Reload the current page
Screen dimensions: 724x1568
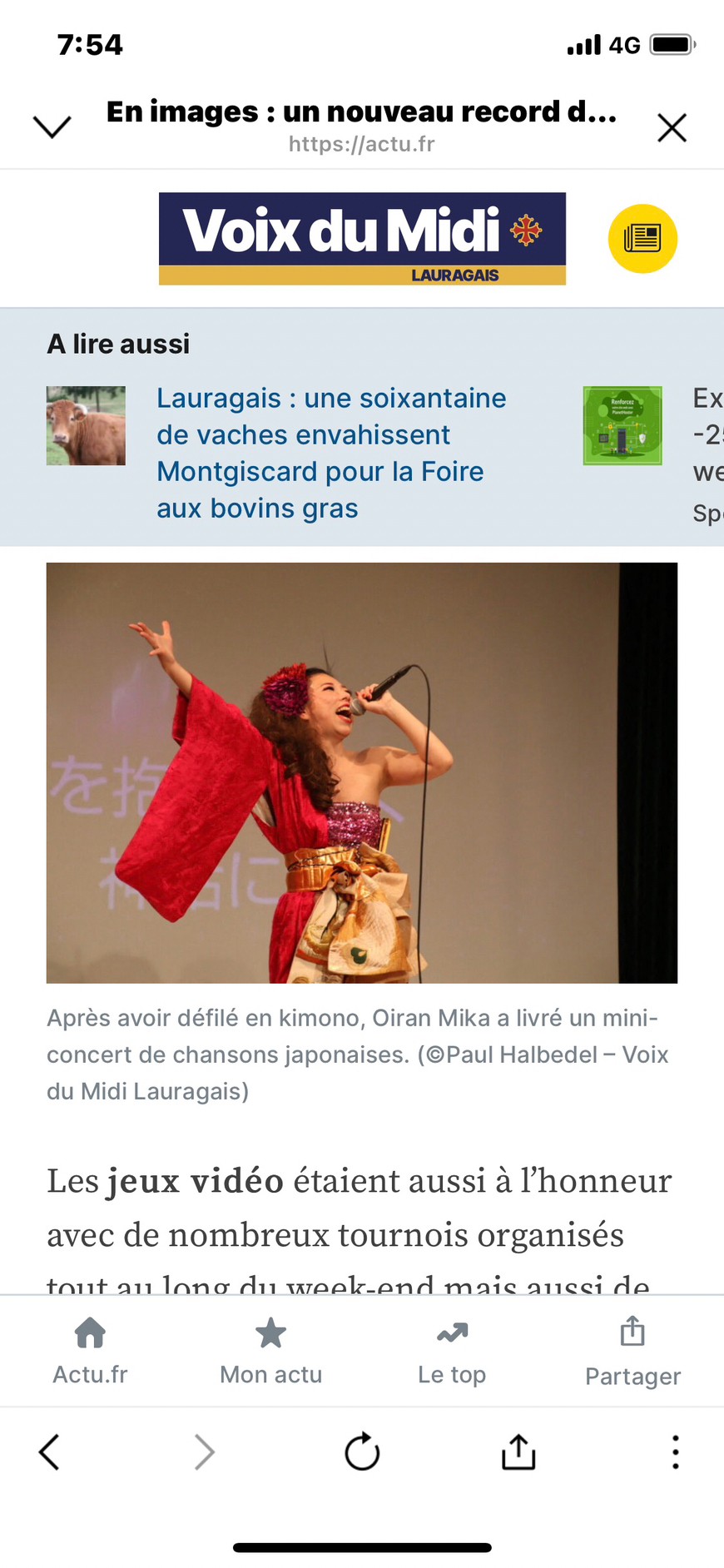click(362, 1452)
